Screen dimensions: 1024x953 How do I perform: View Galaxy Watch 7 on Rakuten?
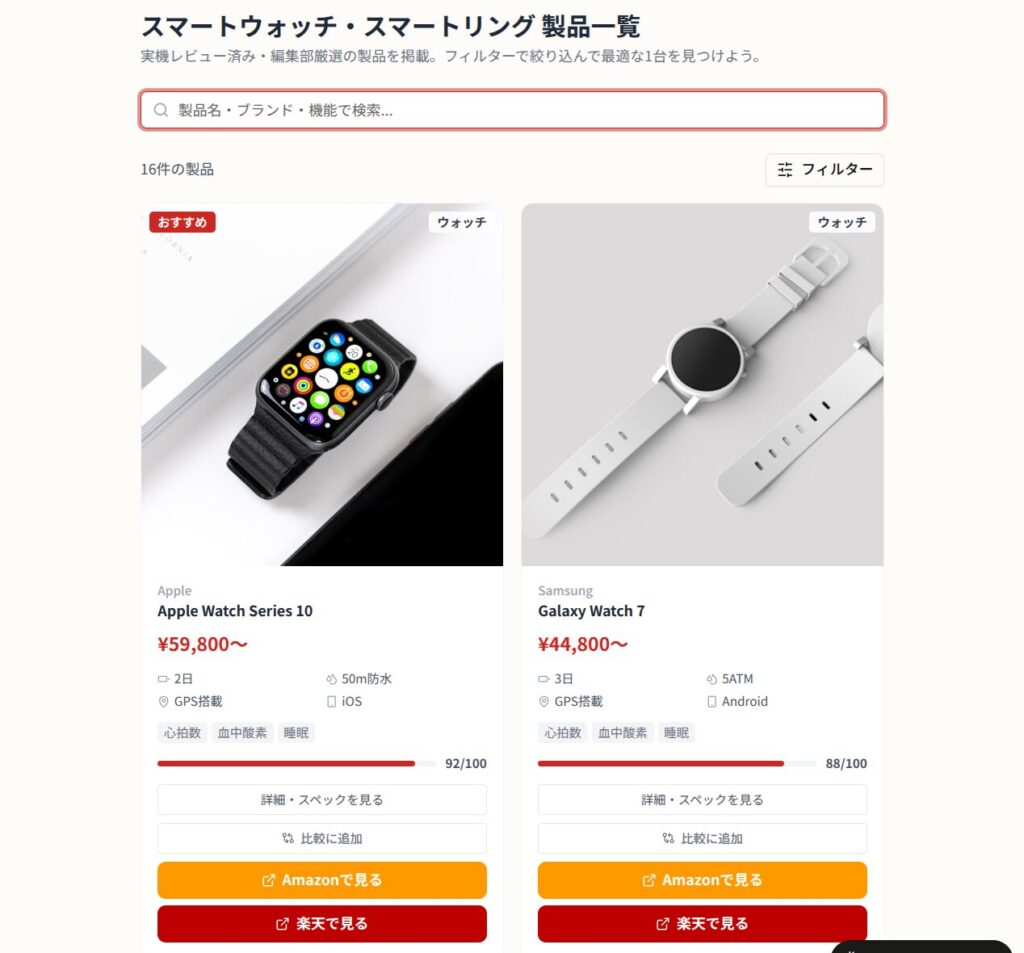point(702,924)
